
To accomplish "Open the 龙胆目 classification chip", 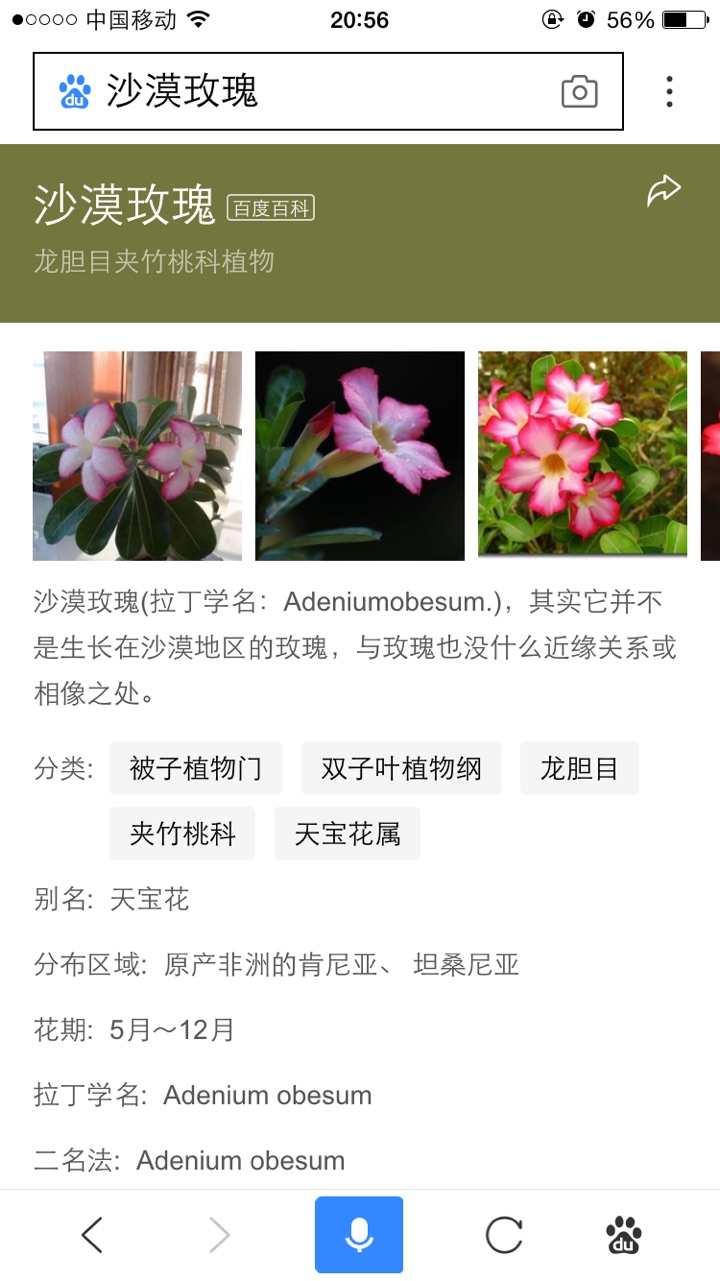I will click(579, 768).
